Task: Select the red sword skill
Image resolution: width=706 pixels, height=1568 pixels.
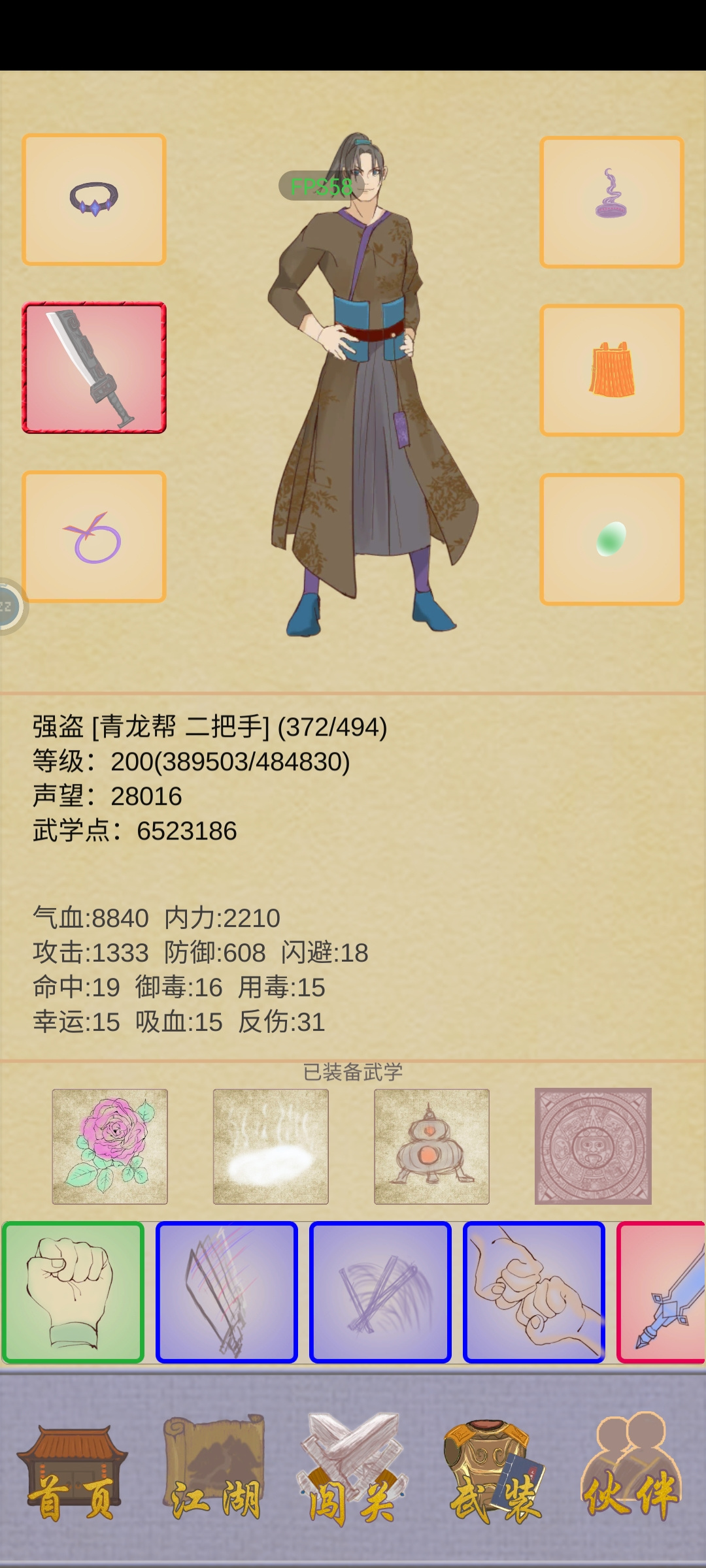Action: pyautogui.click(x=662, y=1292)
